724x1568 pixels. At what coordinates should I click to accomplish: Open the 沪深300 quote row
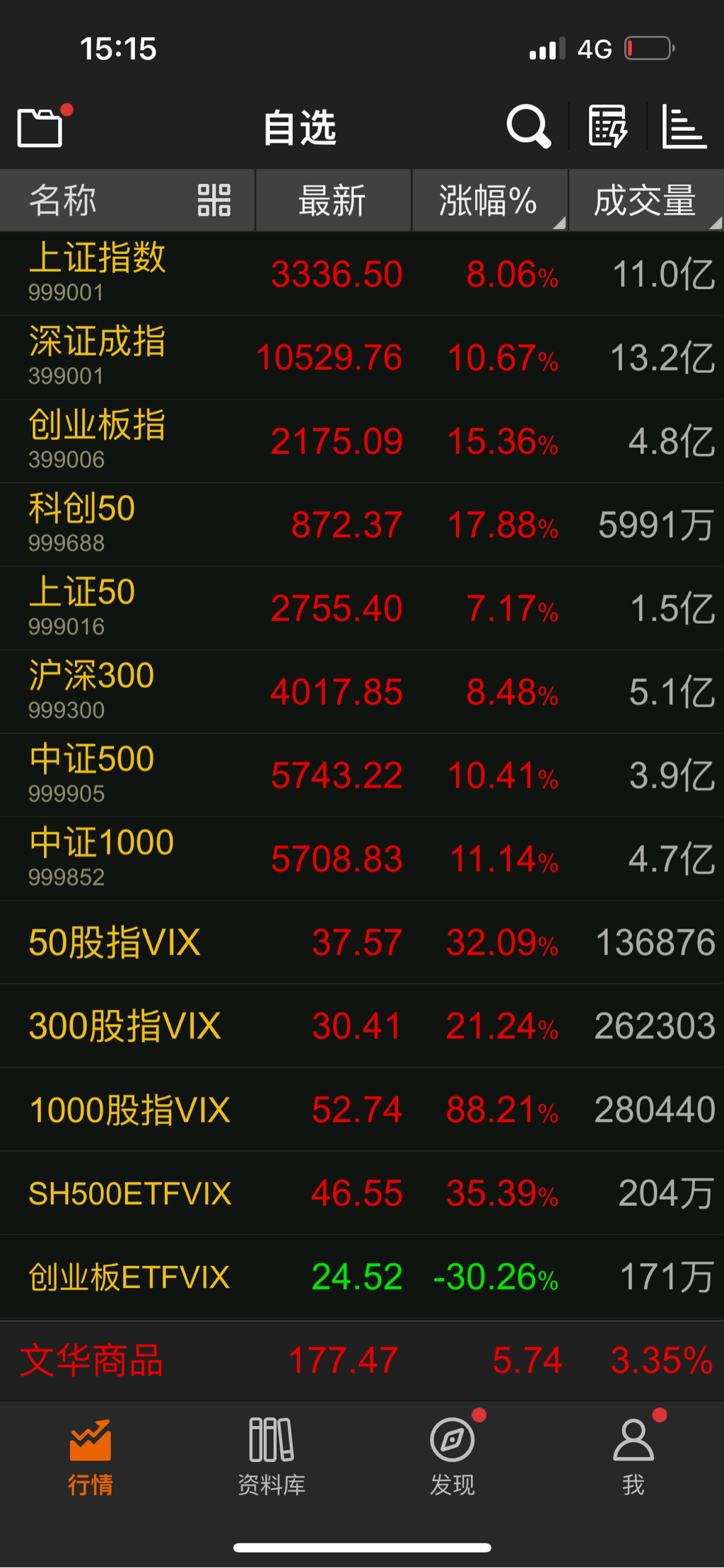pyautogui.click(x=362, y=691)
